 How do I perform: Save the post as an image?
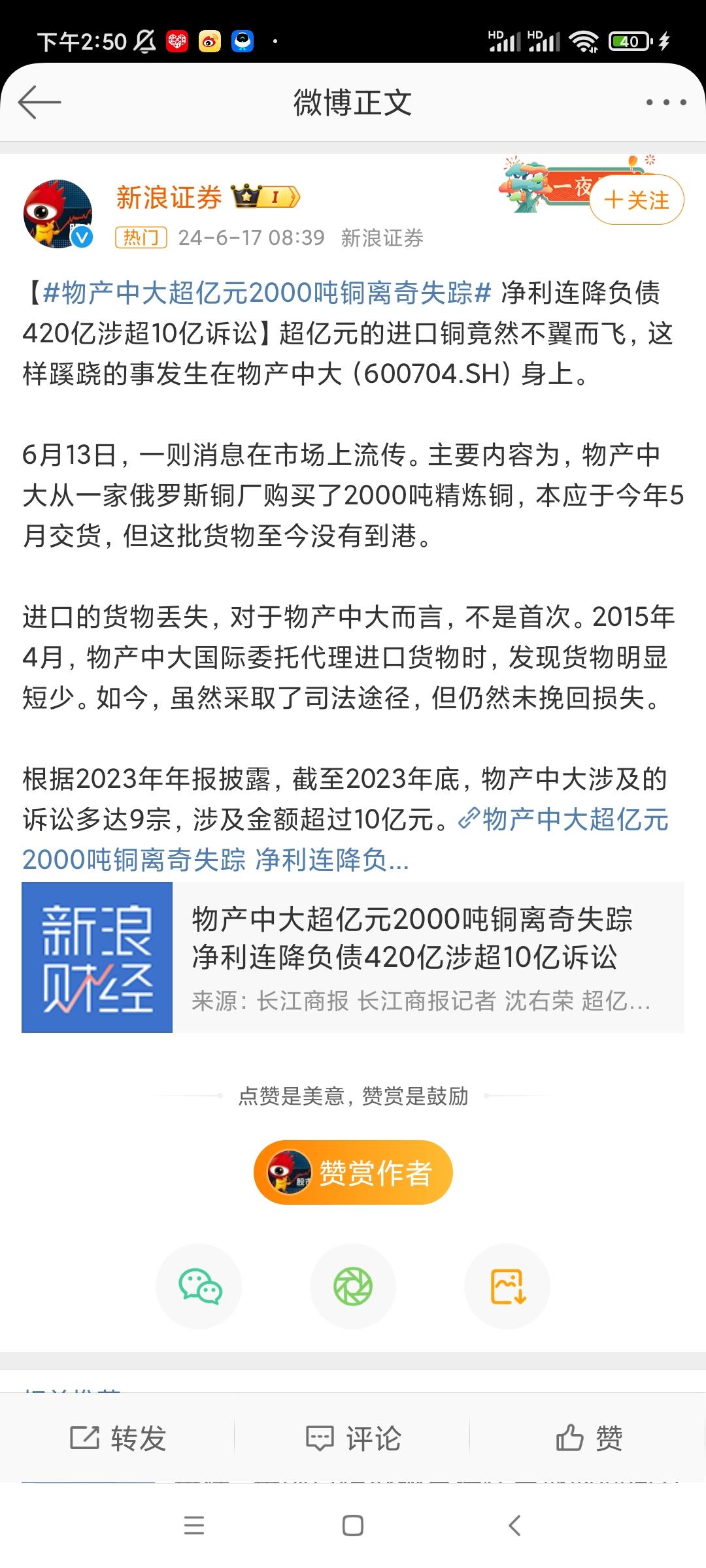coord(507,1286)
